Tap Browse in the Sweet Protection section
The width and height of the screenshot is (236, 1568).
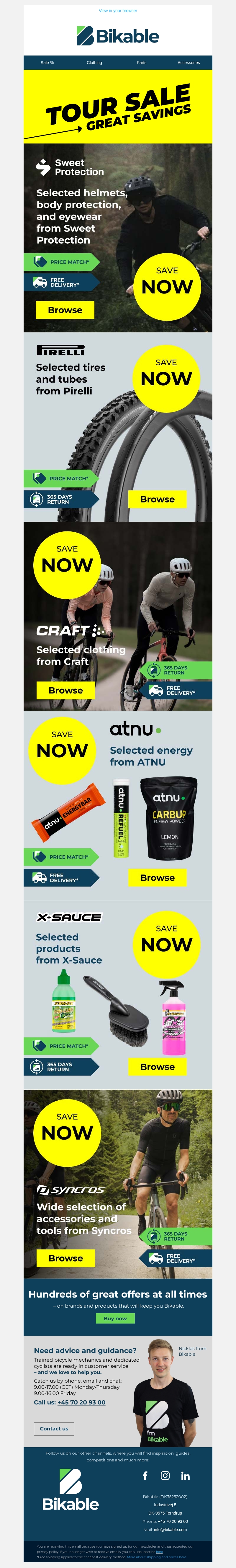pos(65,310)
